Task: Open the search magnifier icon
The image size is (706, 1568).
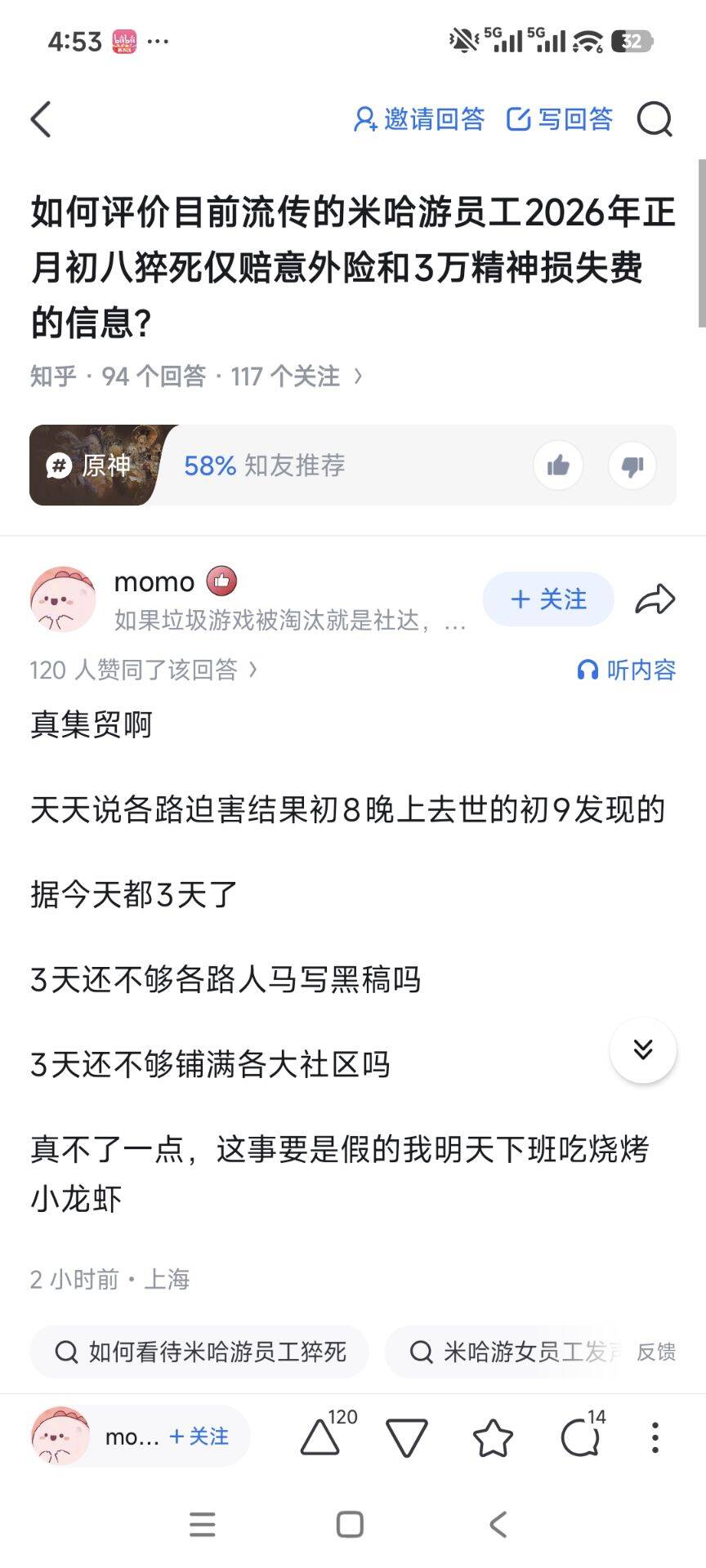Action: coord(655,119)
